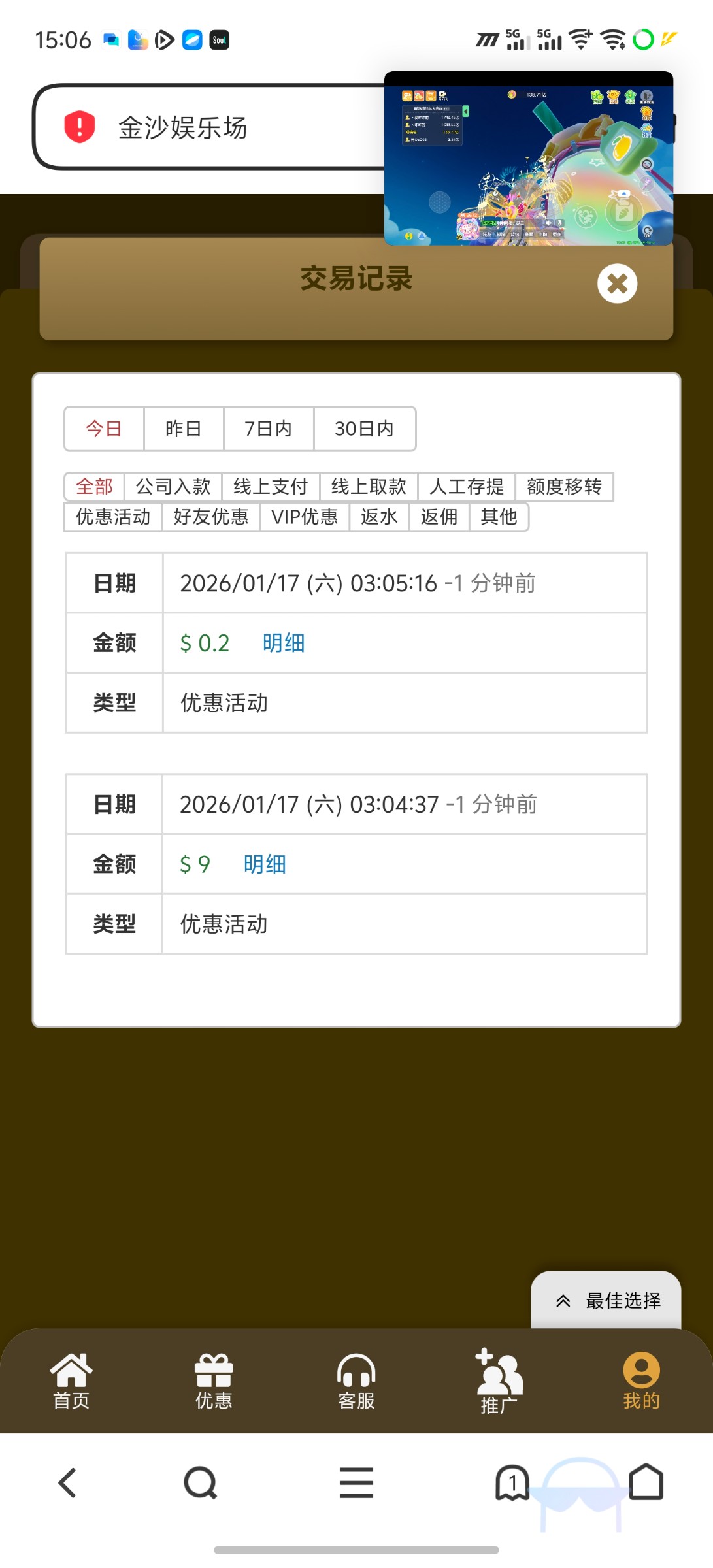Select the 7日内 date range
713x1568 pixels.
pyautogui.click(x=268, y=429)
